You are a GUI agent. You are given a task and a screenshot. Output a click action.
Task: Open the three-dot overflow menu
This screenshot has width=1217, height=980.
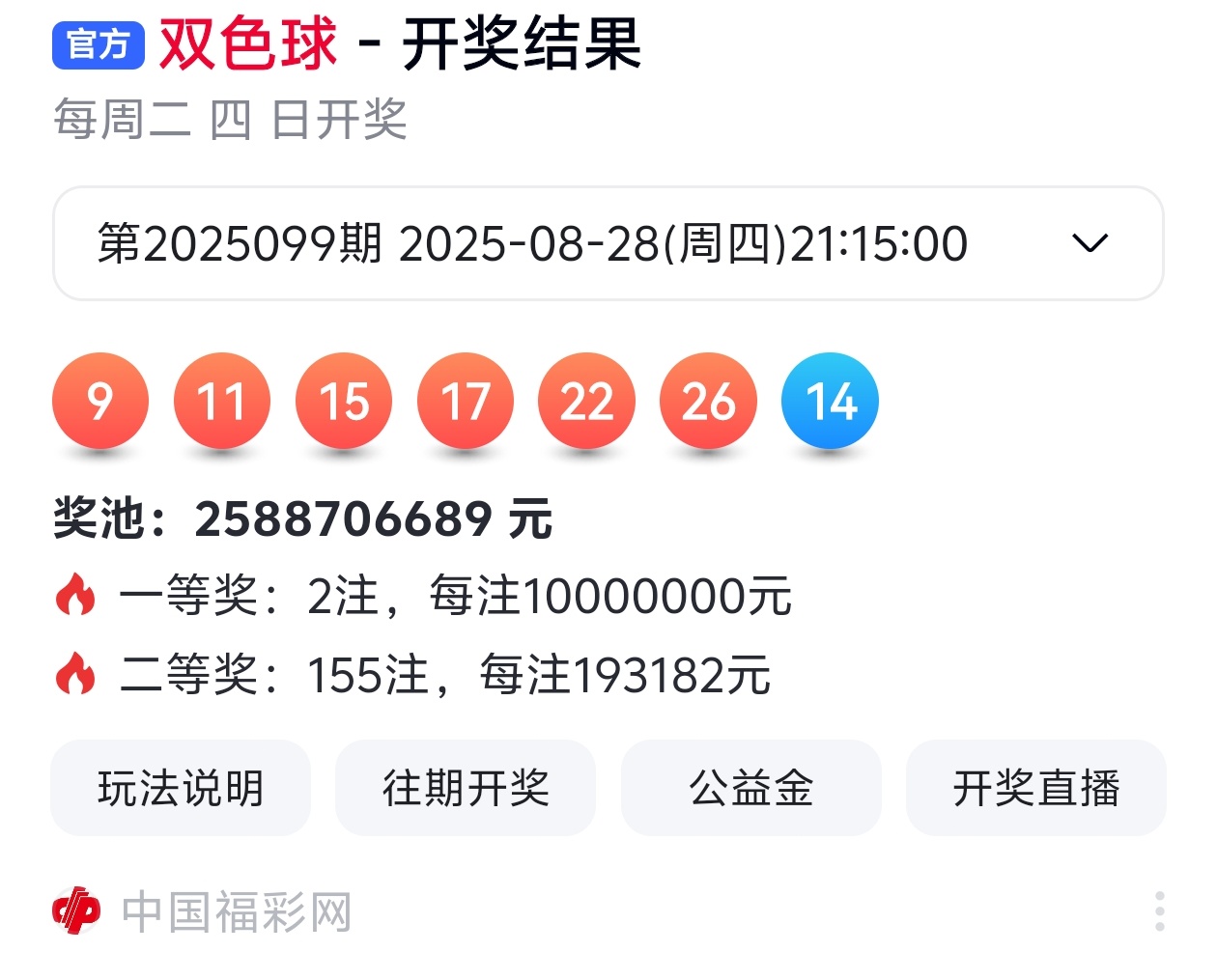[x=1159, y=911]
